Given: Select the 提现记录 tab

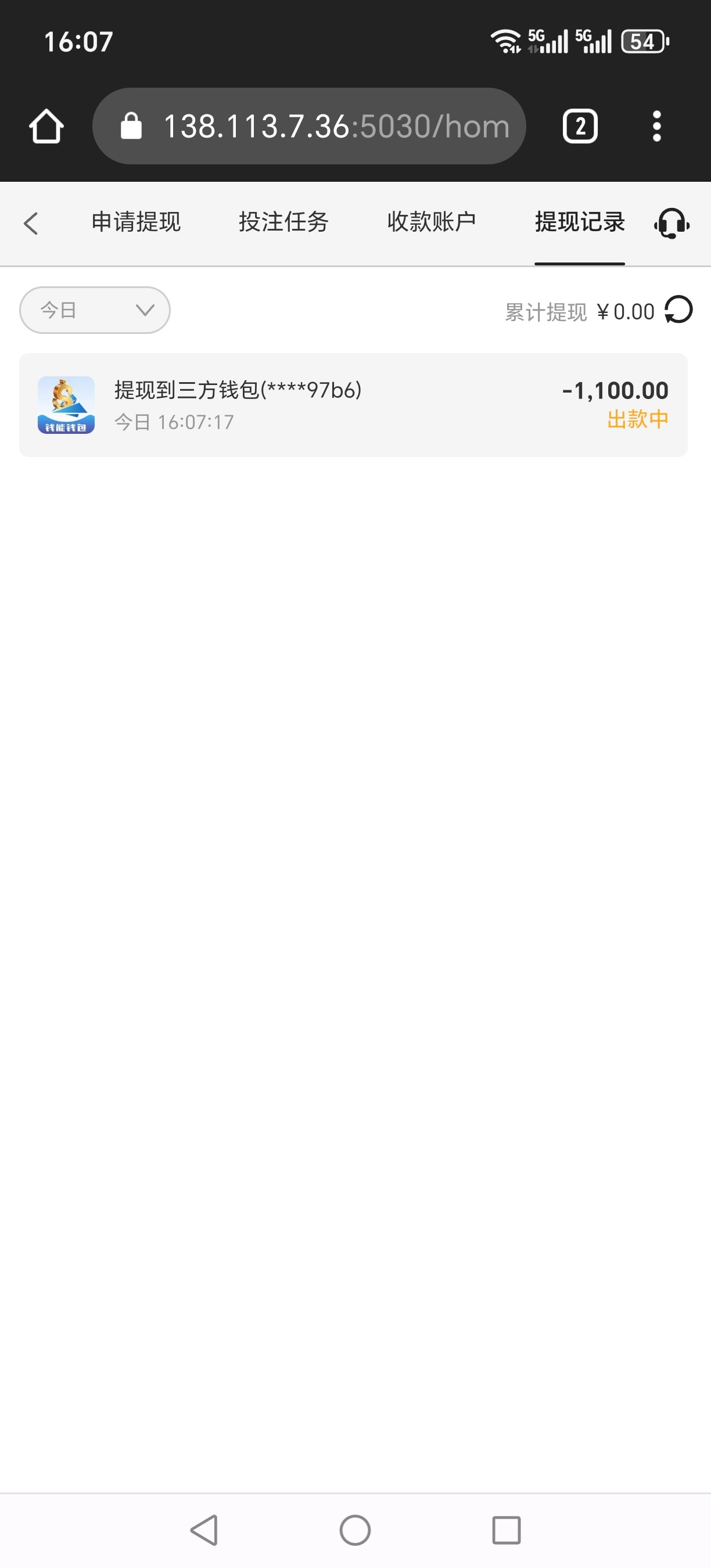Looking at the screenshot, I should pyautogui.click(x=580, y=222).
